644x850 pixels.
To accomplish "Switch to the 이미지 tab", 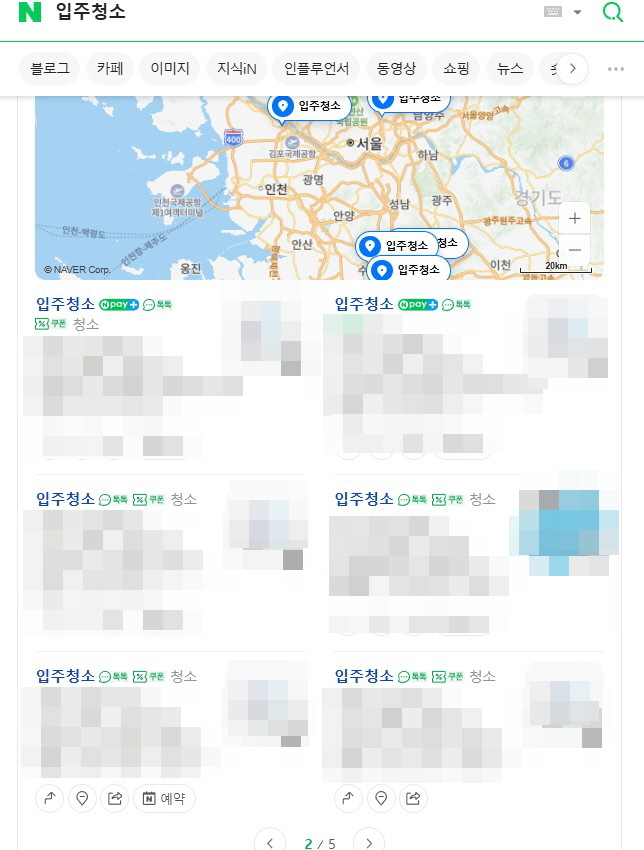I will tap(170, 69).
